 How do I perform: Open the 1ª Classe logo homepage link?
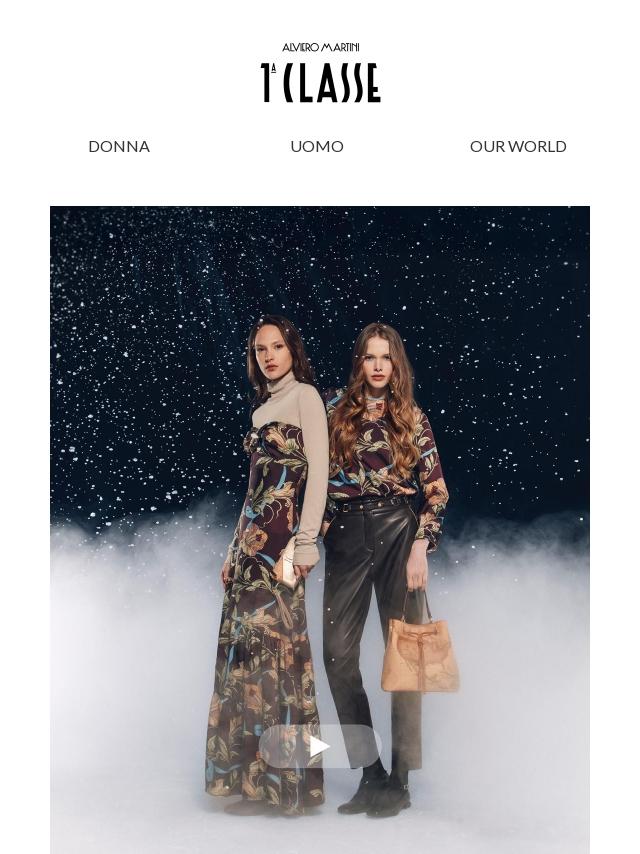coord(320,74)
